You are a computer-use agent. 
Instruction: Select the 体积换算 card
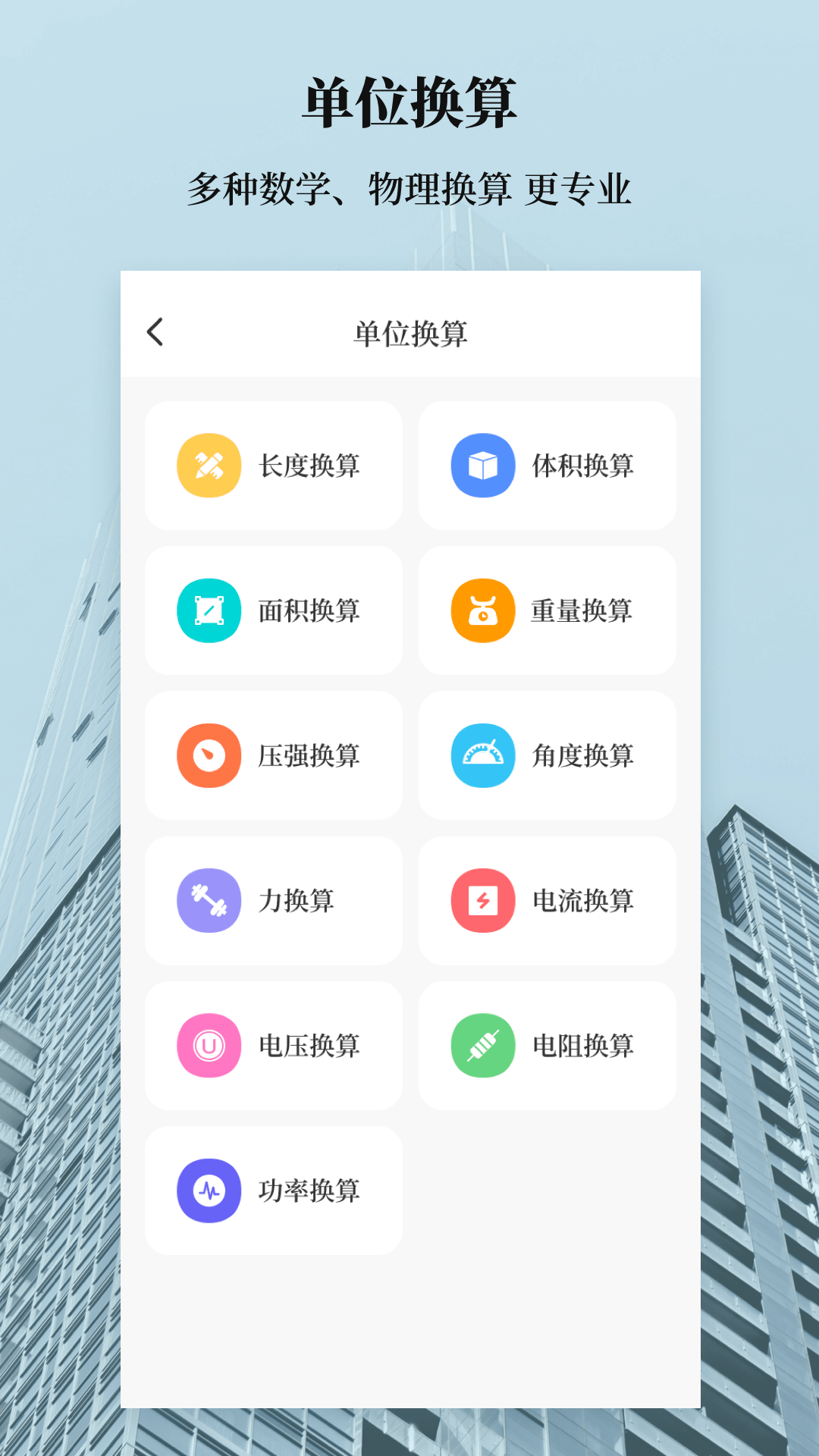tap(548, 466)
